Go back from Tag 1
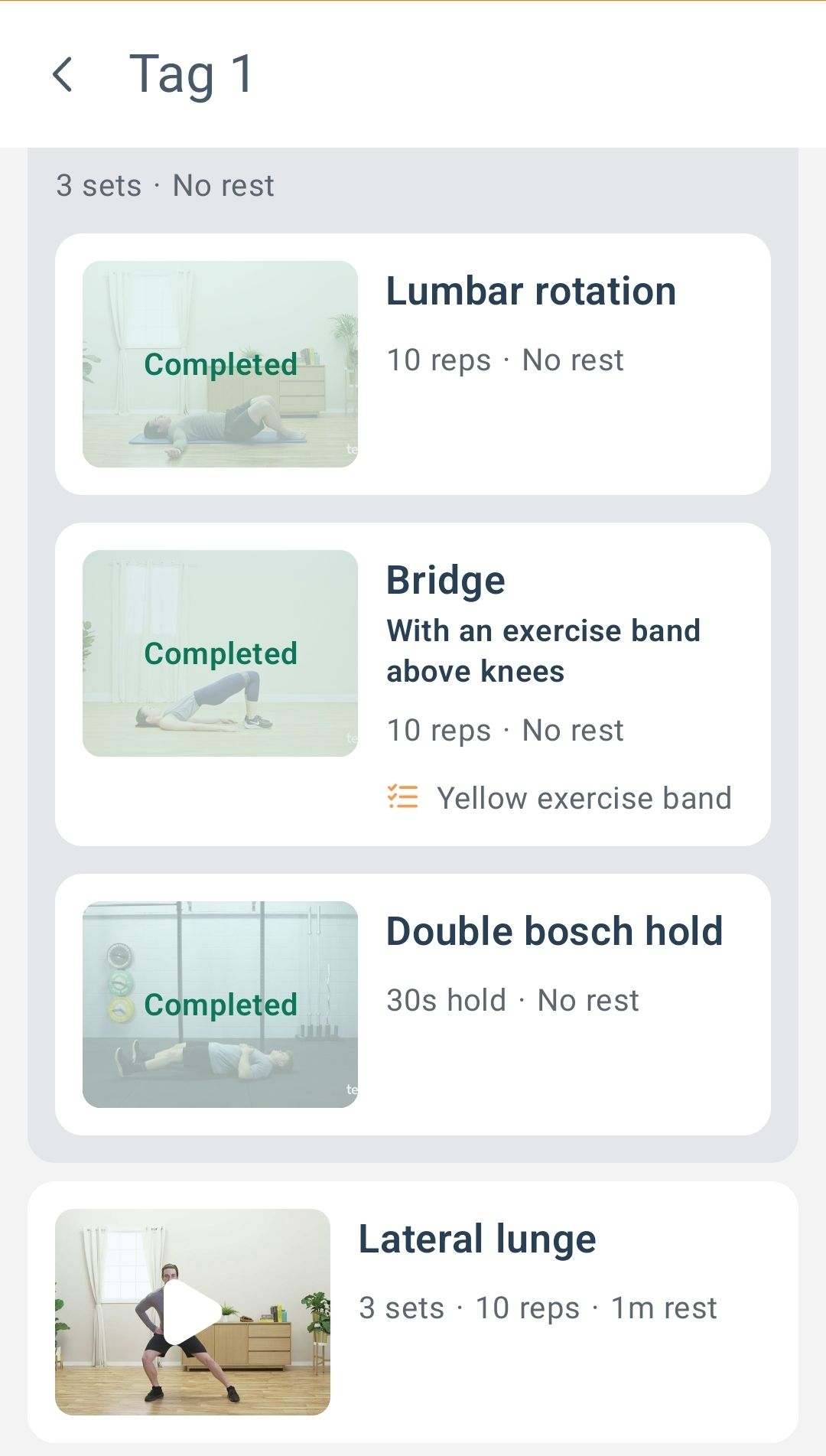Viewport: 826px width, 1456px height. (x=63, y=74)
